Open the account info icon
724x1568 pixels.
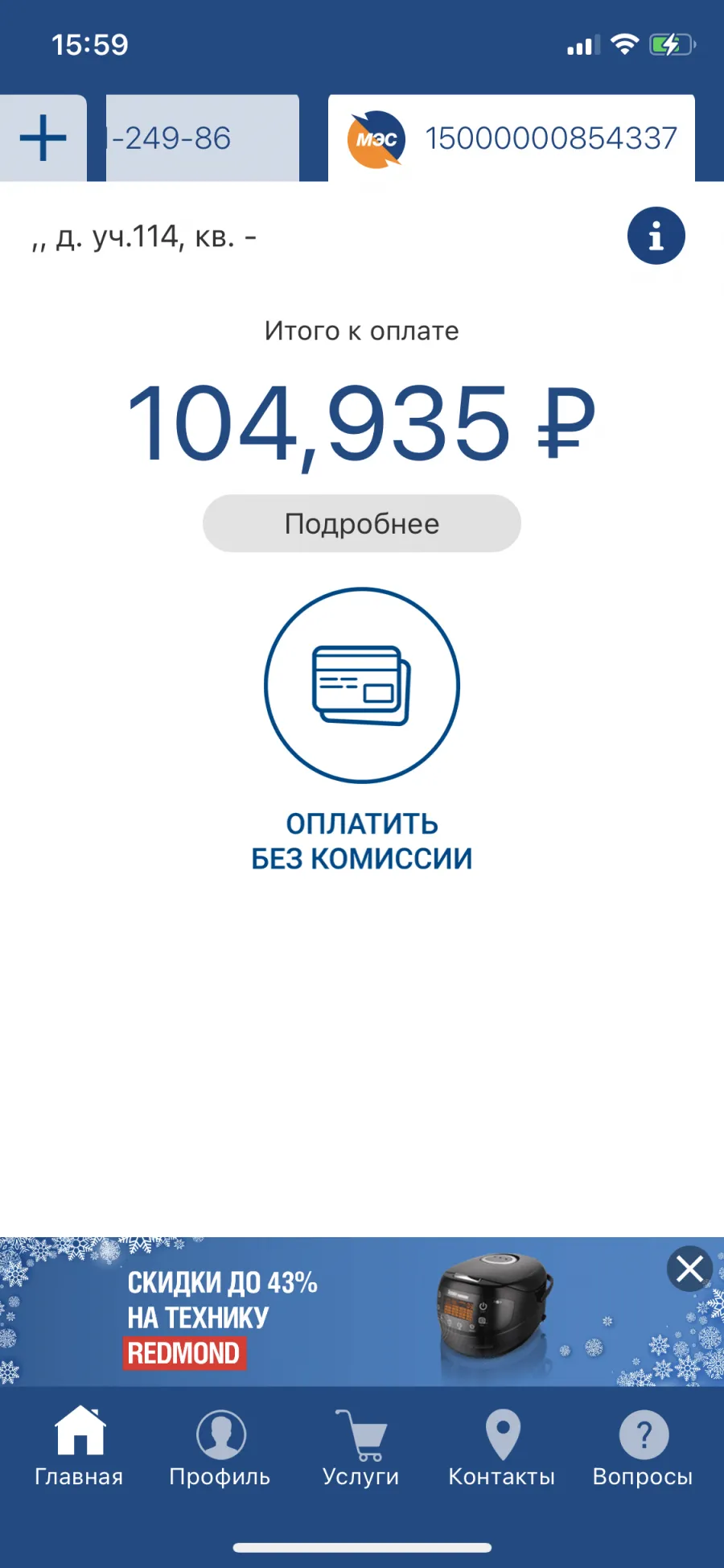656,236
